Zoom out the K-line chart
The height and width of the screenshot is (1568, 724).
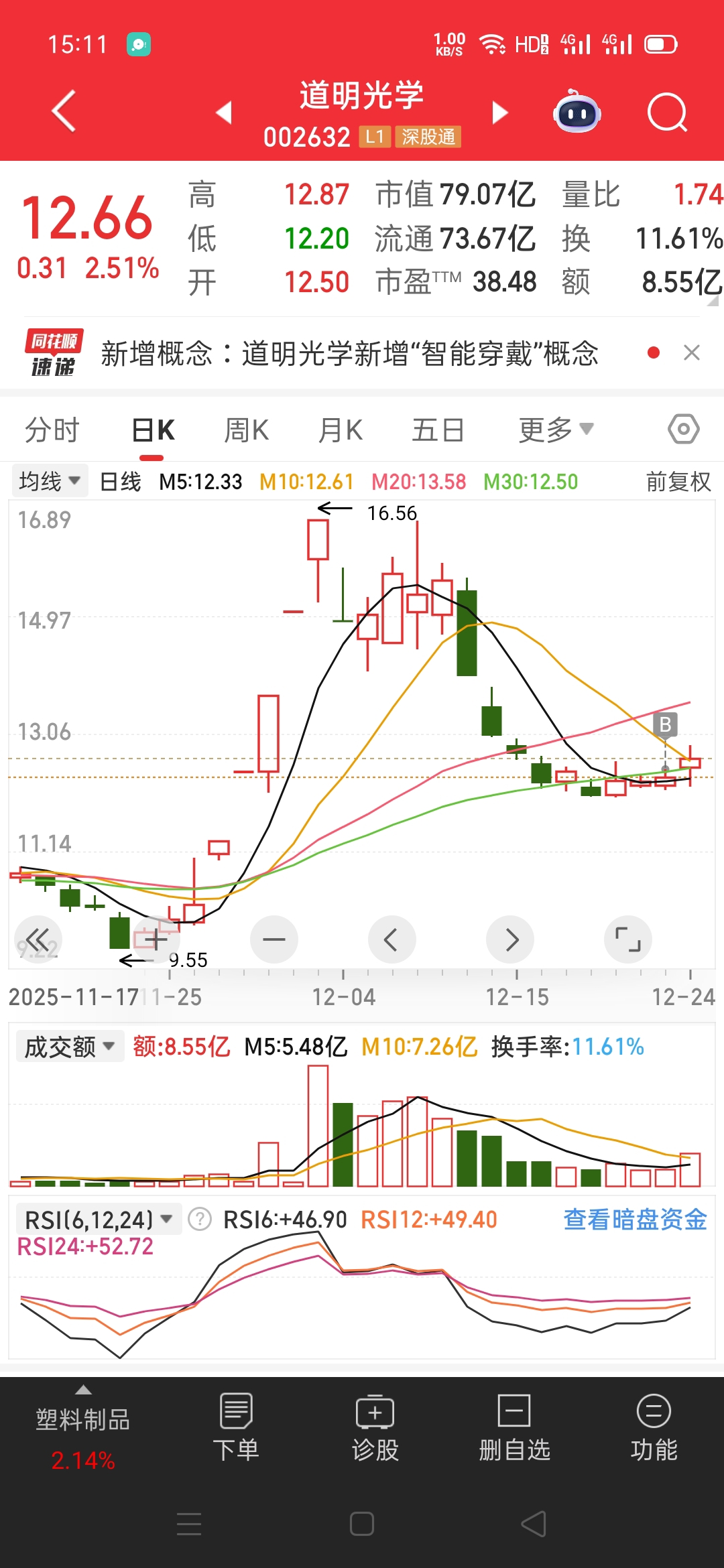click(274, 939)
